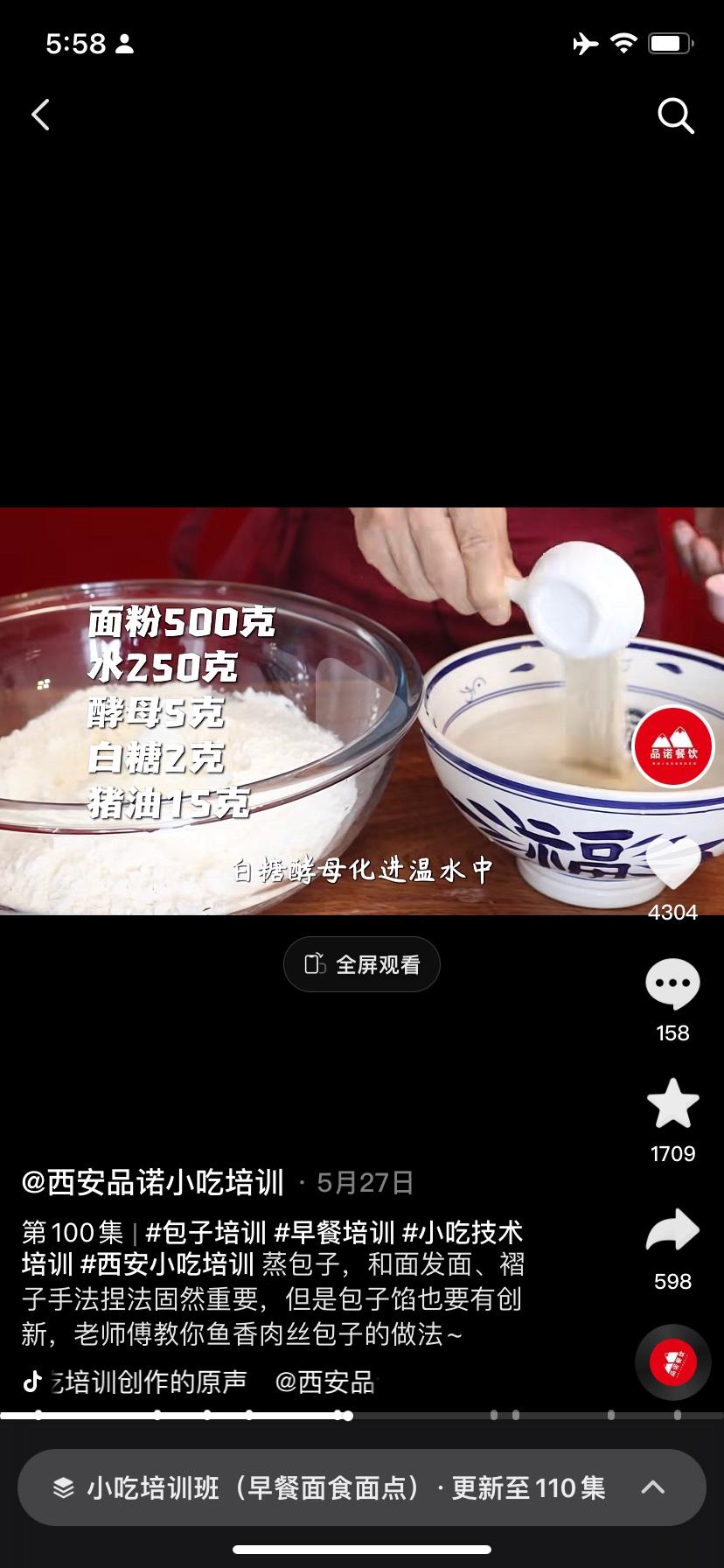This screenshot has height=1568, width=724.
Task: Tap the 品诺餐饮 channel logo on the video
Action: (x=673, y=745)
